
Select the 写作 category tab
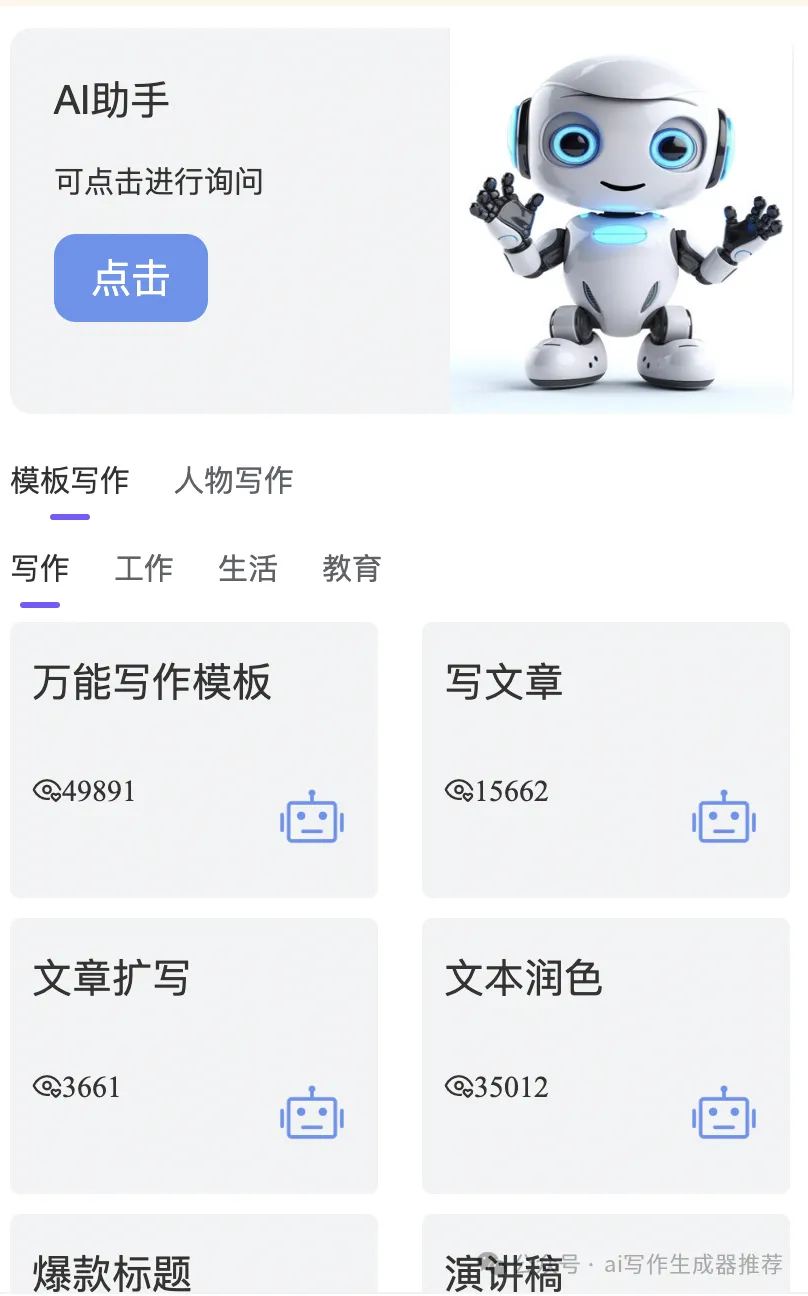point(39,569)
